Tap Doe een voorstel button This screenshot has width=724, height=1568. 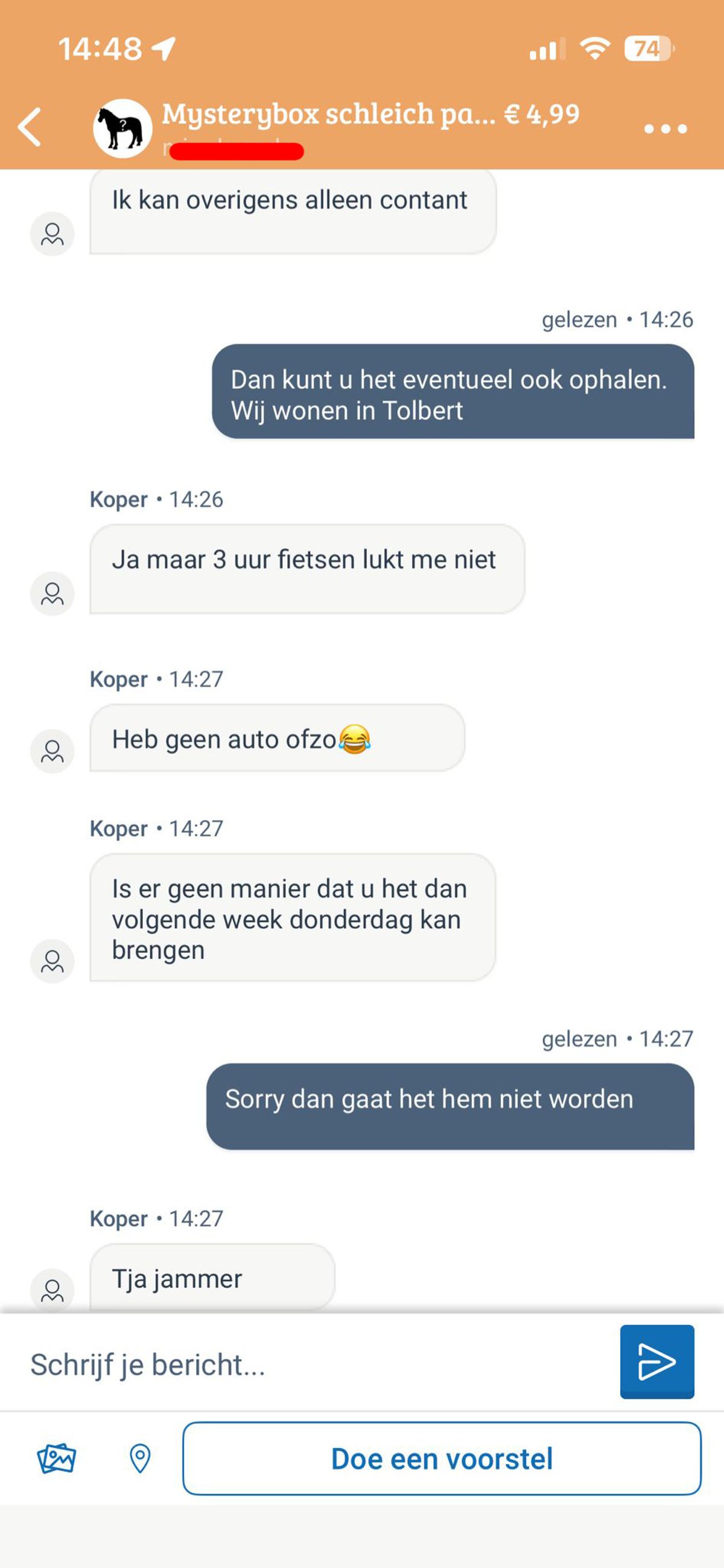442,1458
